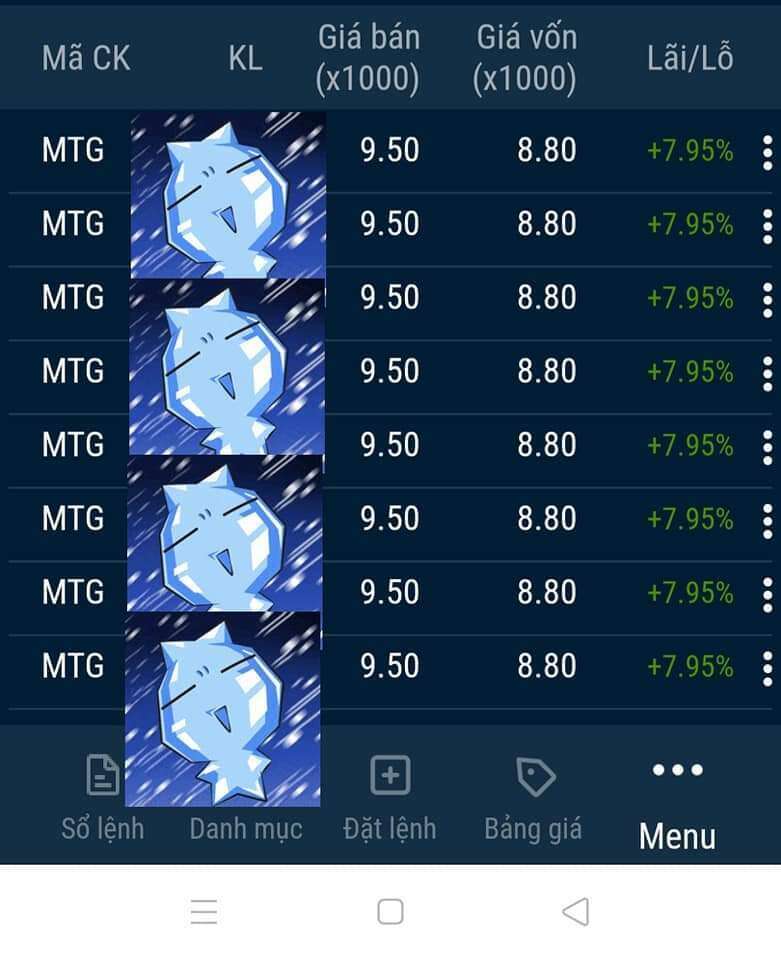Open the Sổ lệnh tab
This screenshot has width=781, height=960.
click(103, 797)
